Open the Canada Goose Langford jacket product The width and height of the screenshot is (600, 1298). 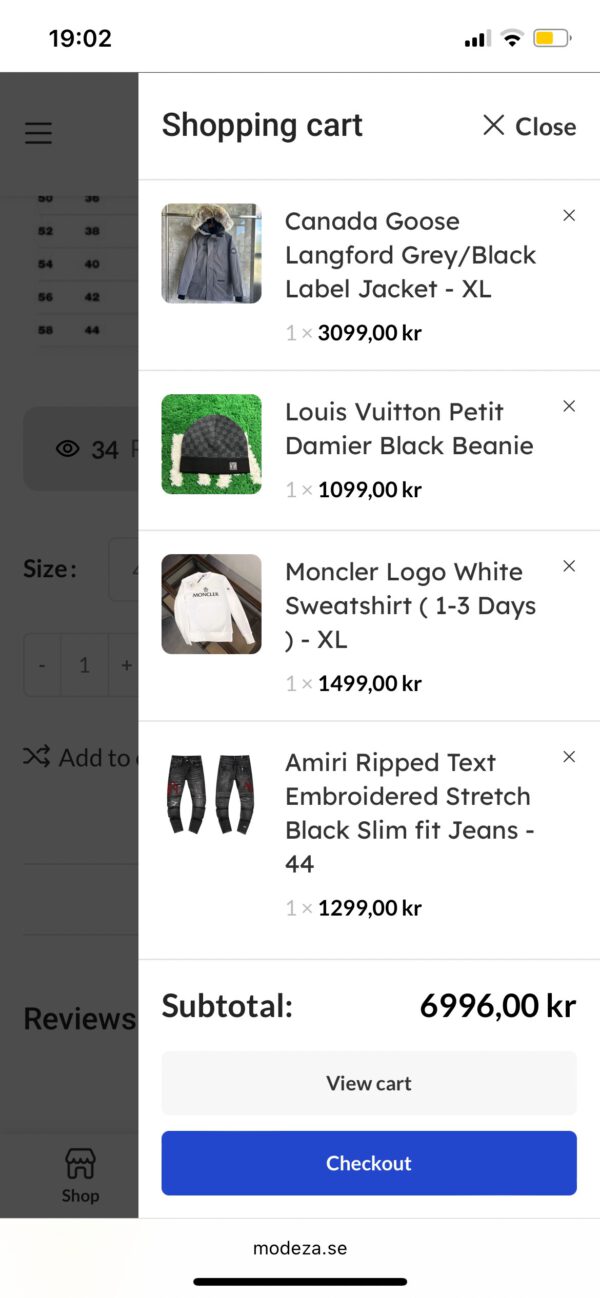(410, 255)
